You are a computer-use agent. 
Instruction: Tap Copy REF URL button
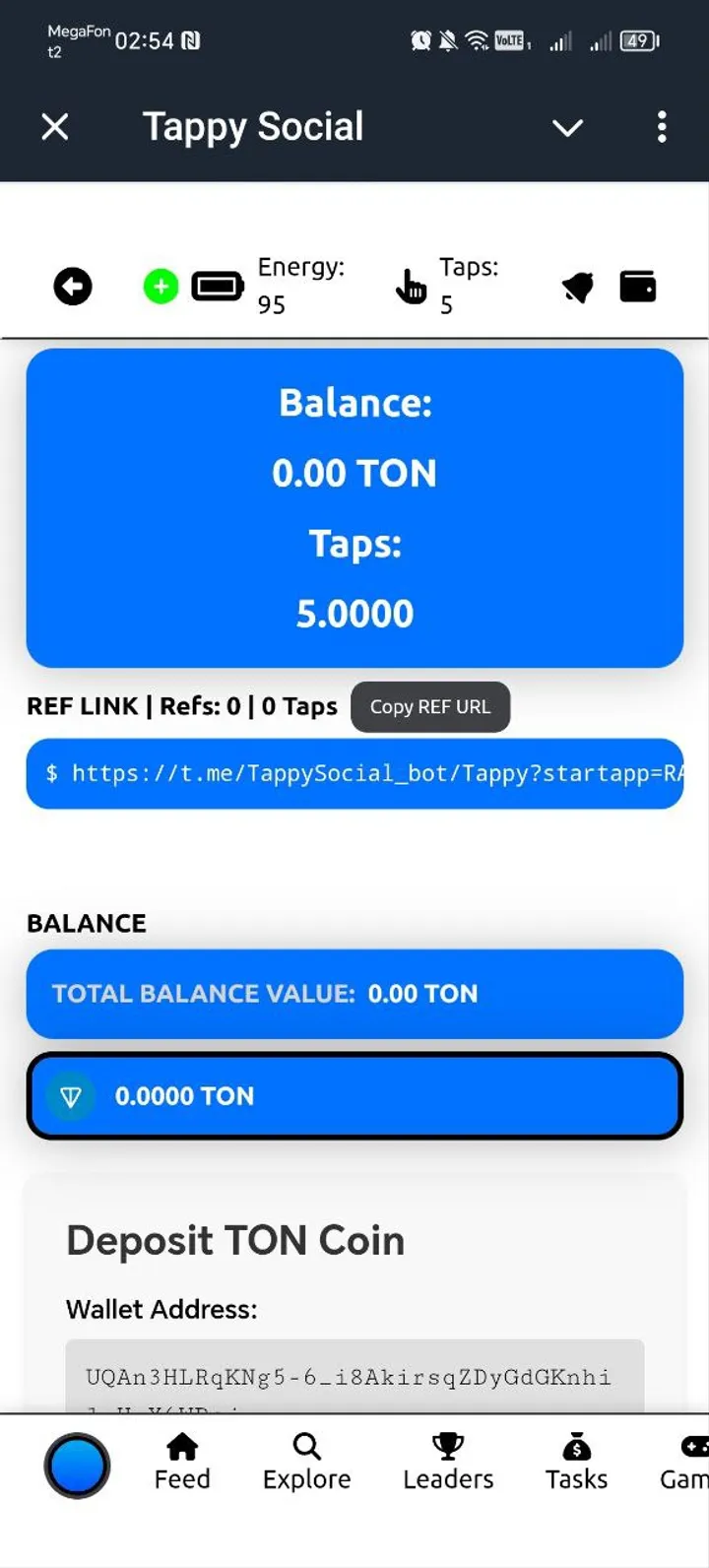click(430, 706)
